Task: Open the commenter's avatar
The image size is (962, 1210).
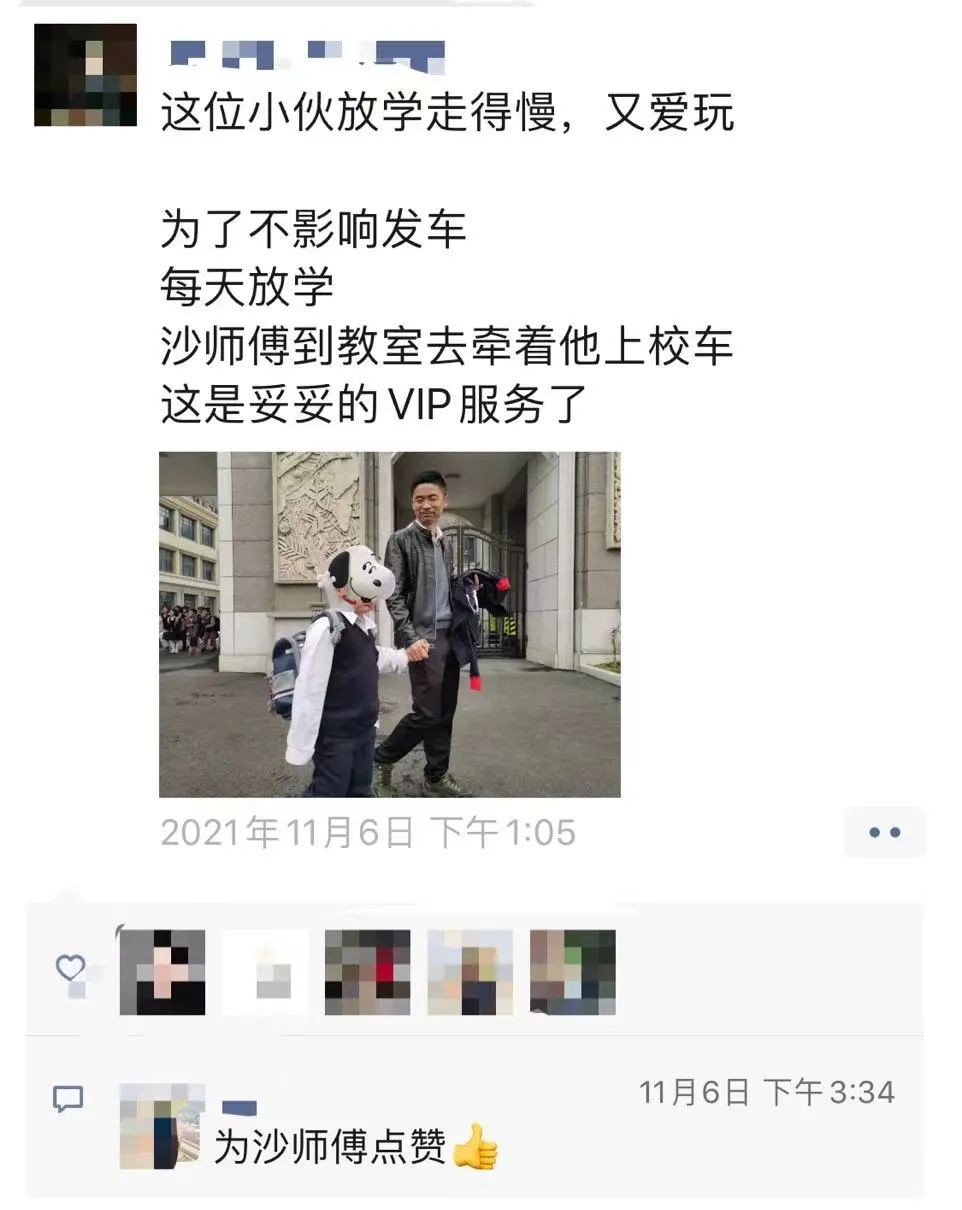Action: [160, 1127]
